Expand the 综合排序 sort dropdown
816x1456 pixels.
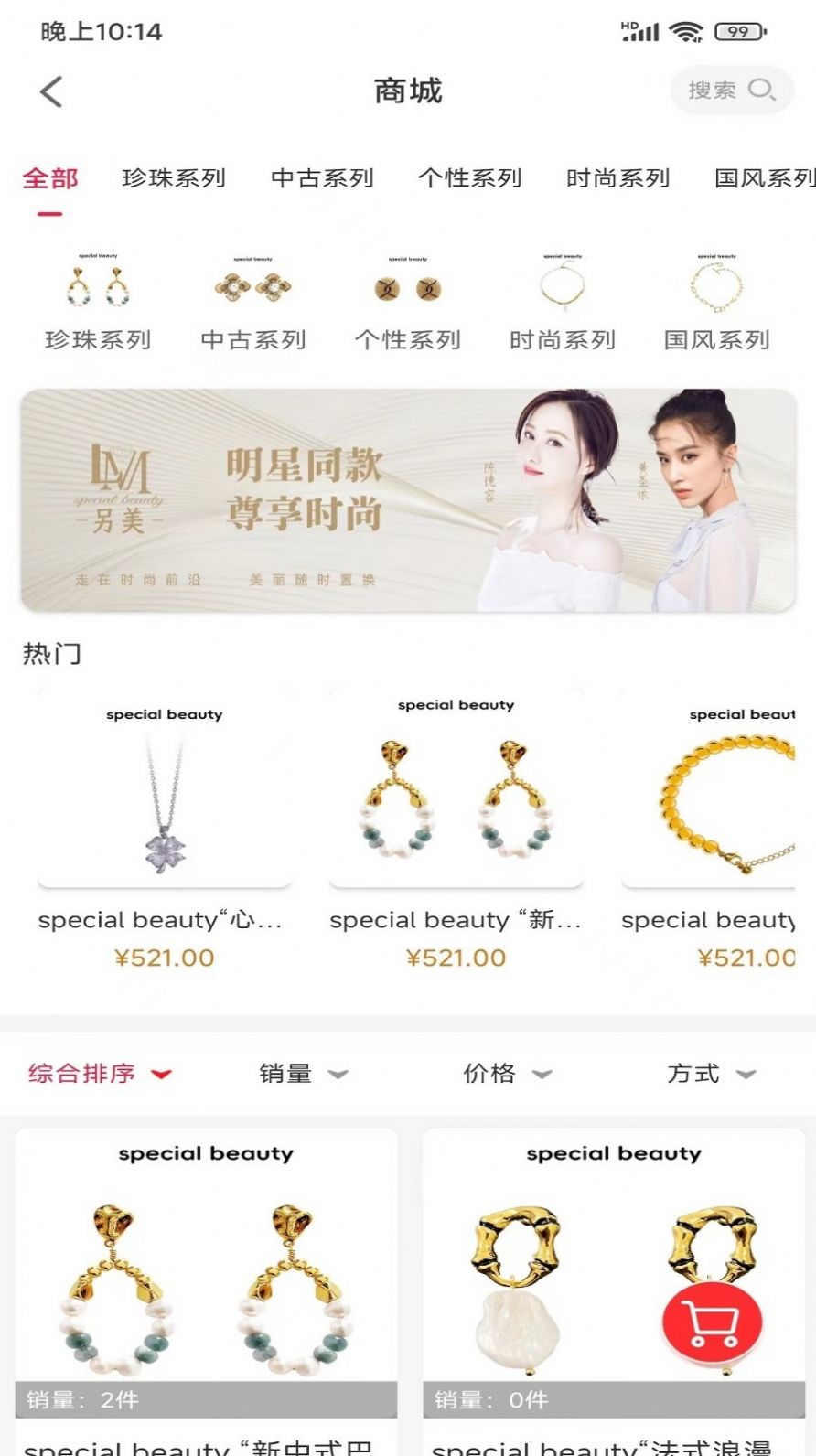[x=99, y=1074]
